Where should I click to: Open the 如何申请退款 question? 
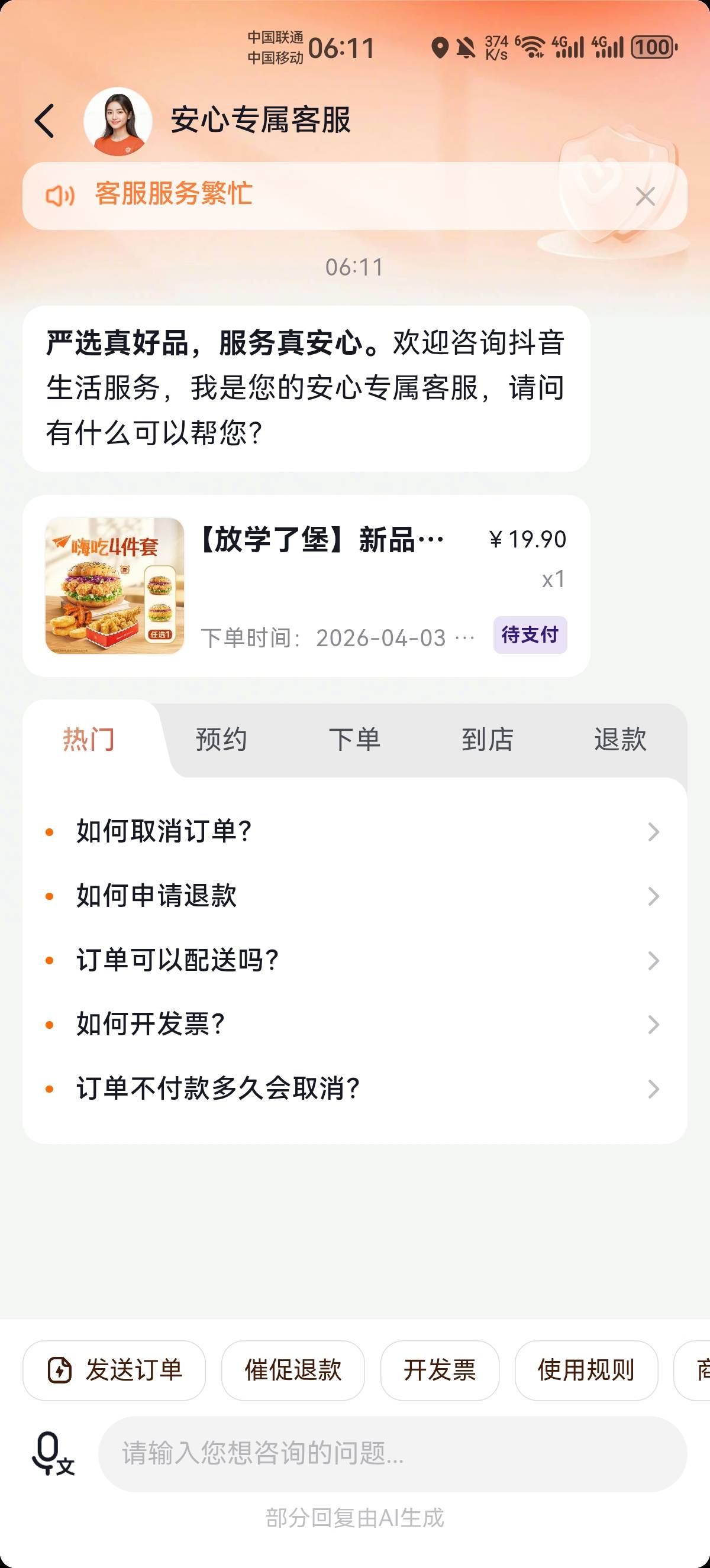pos(354,896)
